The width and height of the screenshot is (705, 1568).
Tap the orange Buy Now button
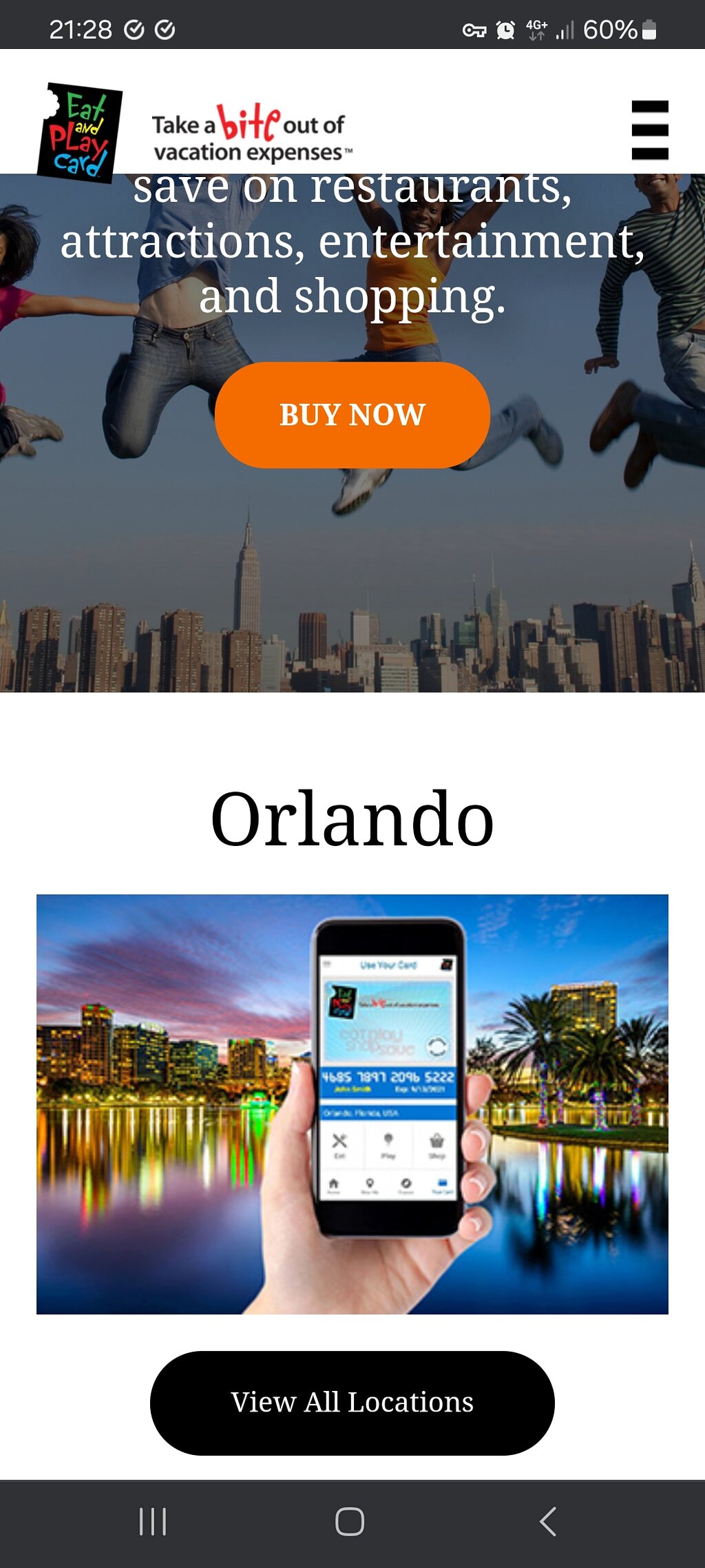[352, 415]
